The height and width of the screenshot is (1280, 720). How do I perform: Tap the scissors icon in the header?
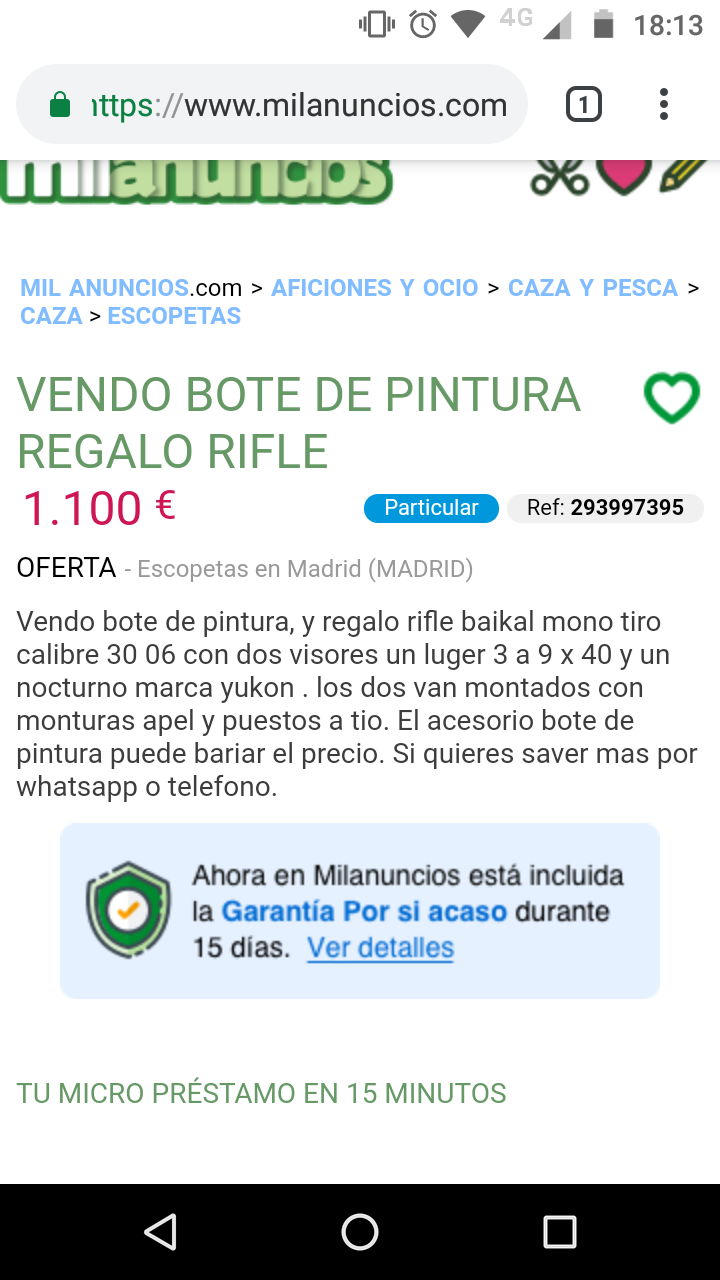pos(560,176)
